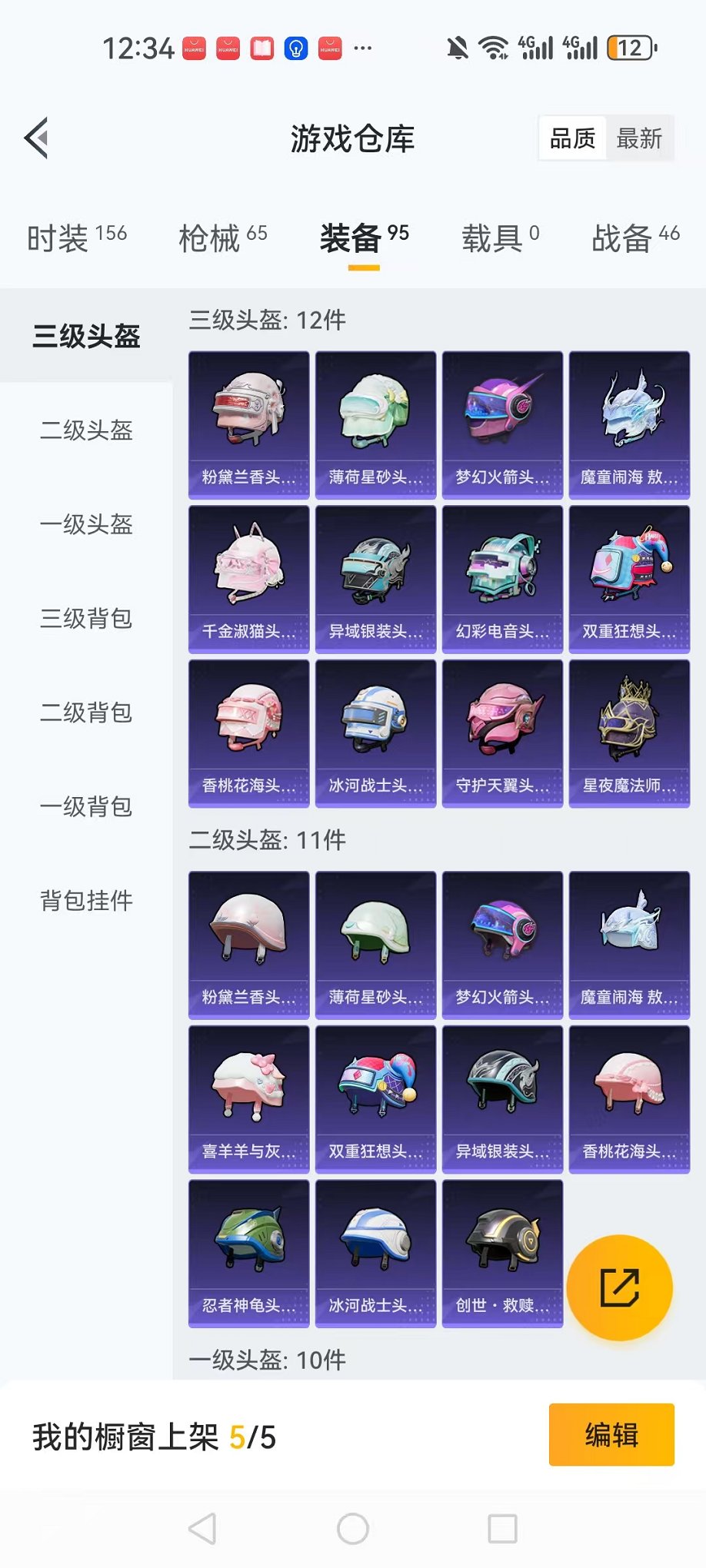Select the 品质 sort option
The image size is (706, 1568).
point(572,138)
